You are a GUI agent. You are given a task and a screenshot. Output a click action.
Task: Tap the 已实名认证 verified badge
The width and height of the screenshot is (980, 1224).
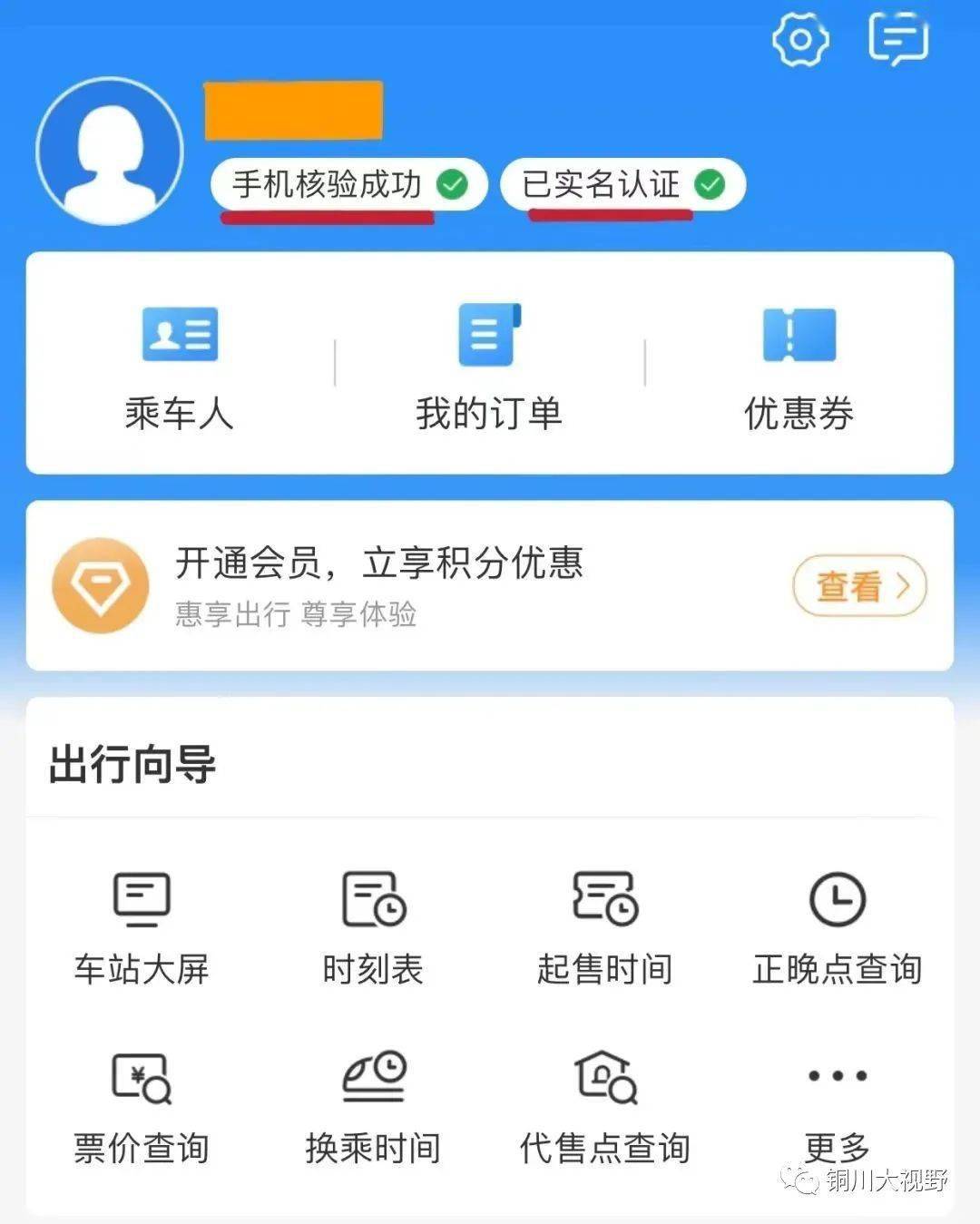(x=621, y=183)
